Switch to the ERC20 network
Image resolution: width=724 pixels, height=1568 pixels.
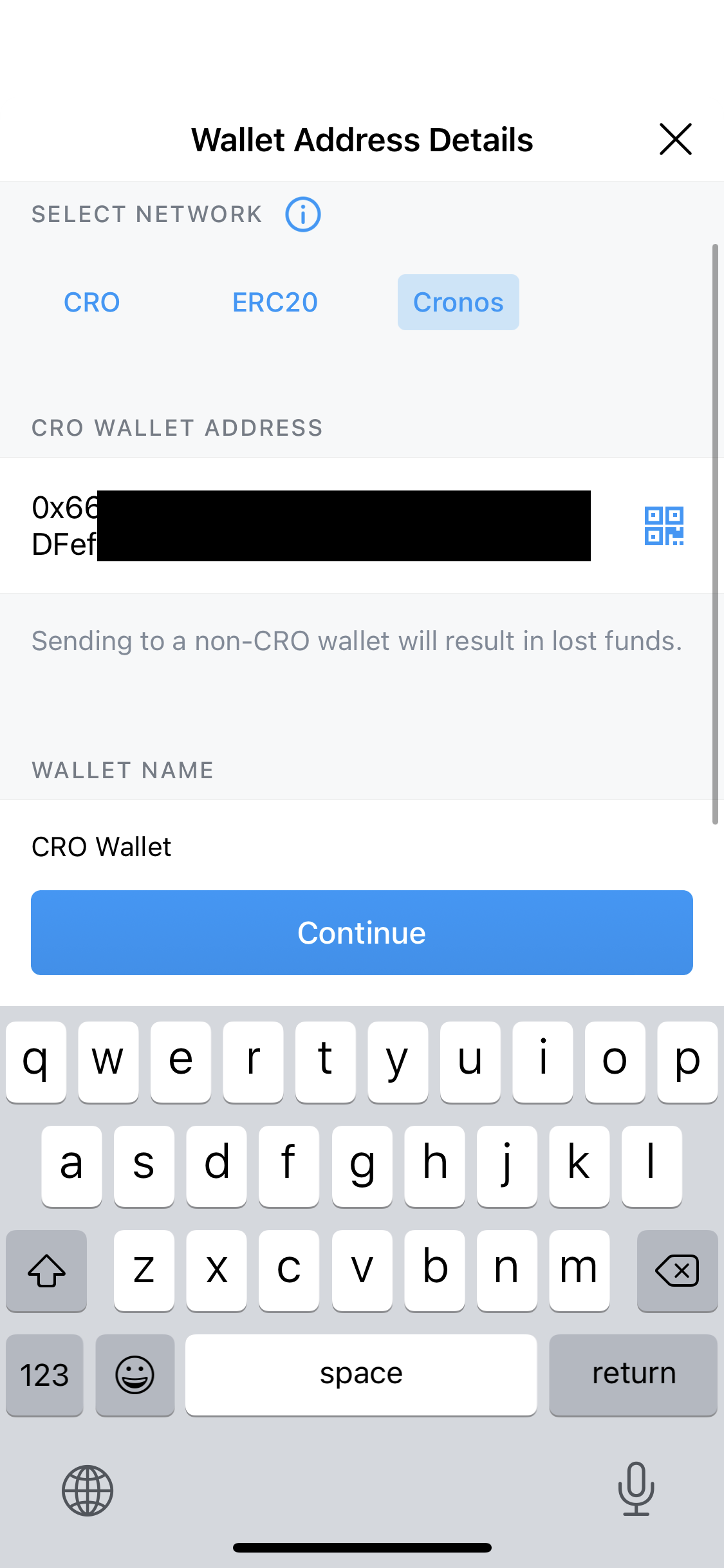coord(275,303)
